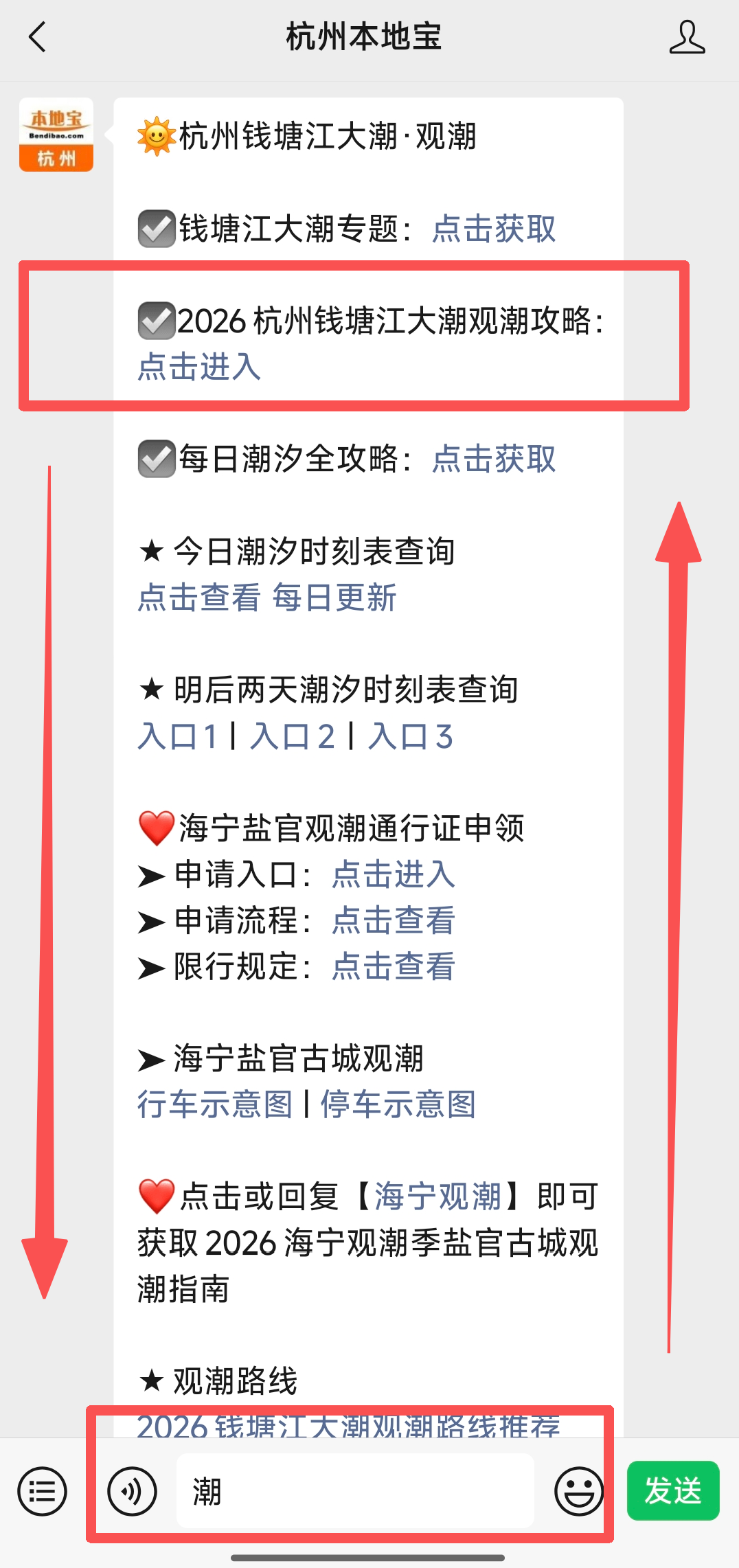Focus the message text field
The height and width of the screenshot is (1568, 739).
pyautogui.click(x=355, y=1491)
